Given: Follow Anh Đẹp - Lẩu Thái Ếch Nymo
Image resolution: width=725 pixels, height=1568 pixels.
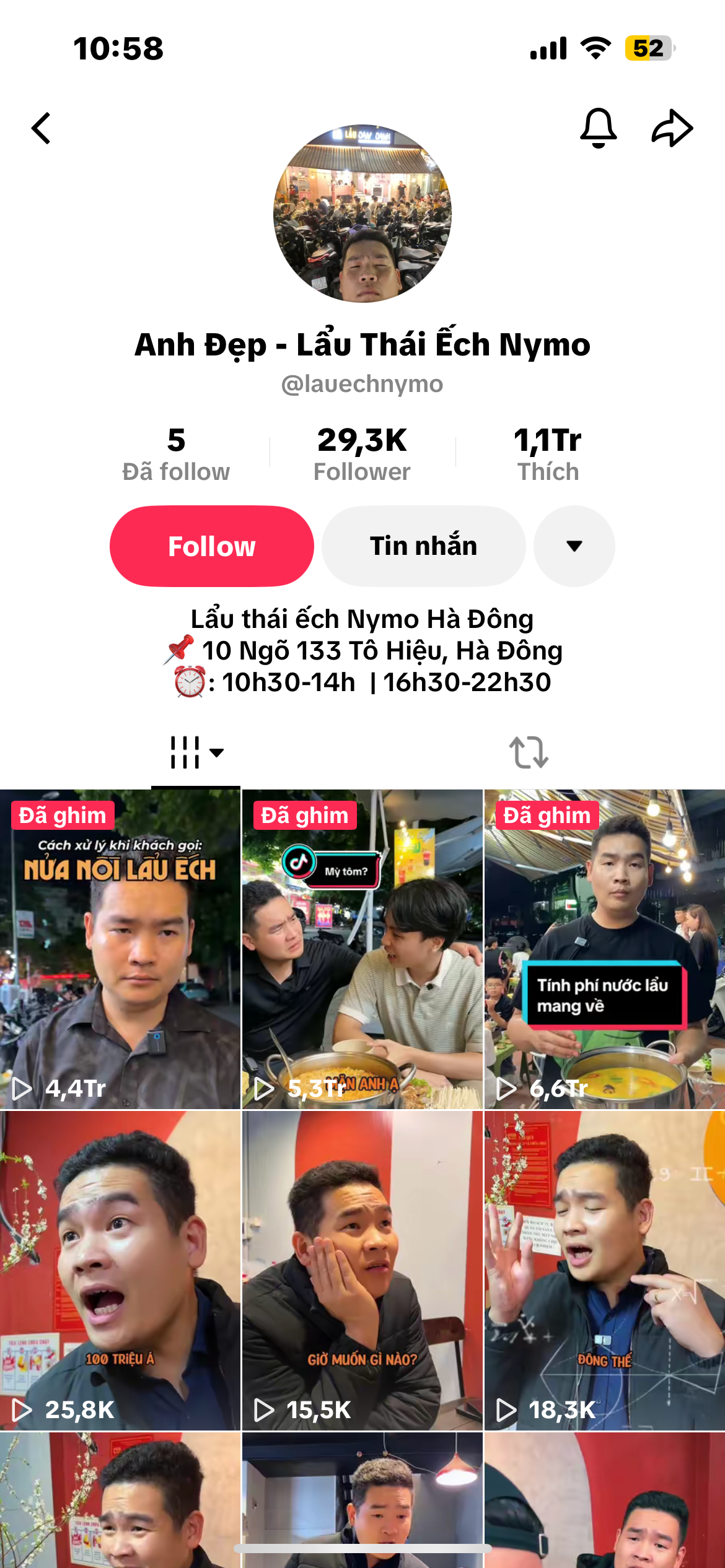Looking at the screenshot, I should pyautogui.click(x=212, y=546).
